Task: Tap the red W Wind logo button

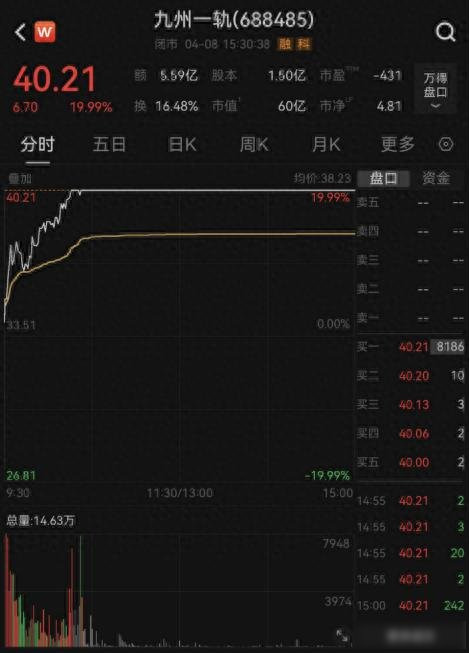Action: (x=45, y=32)
